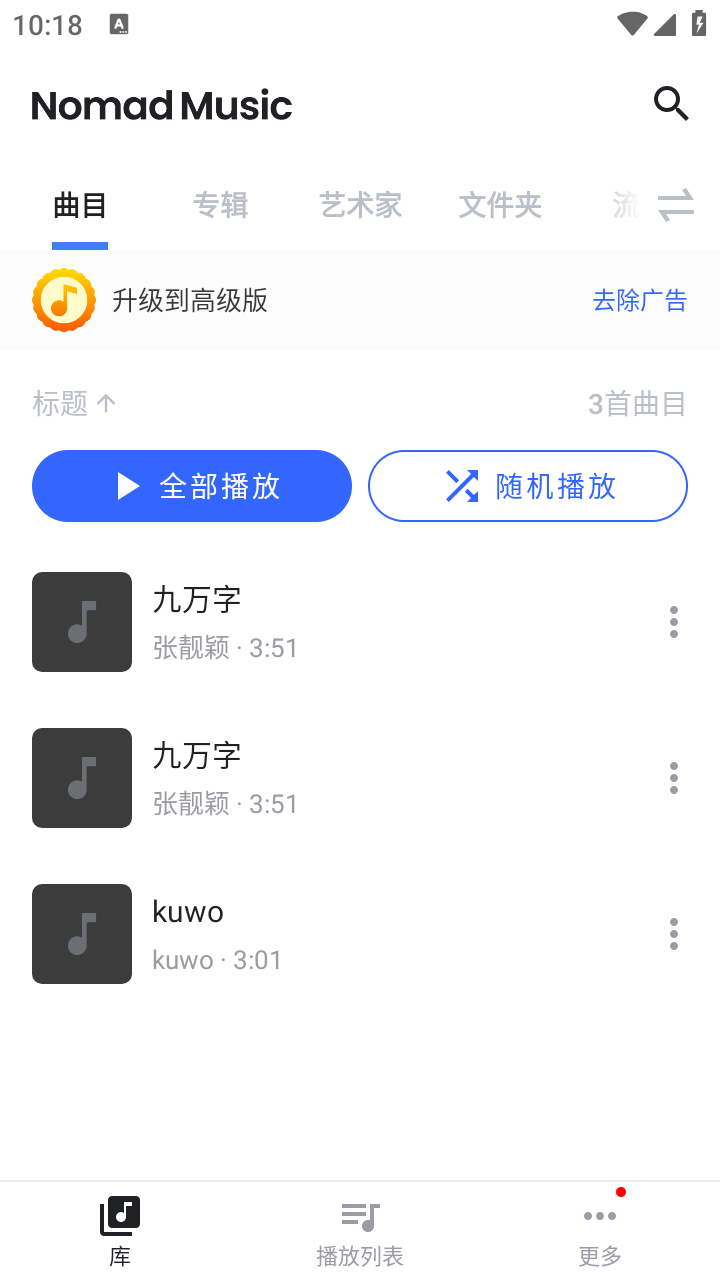
Task: Open overflow menu for first 九万字 track
Action: (x=674, y=621)
